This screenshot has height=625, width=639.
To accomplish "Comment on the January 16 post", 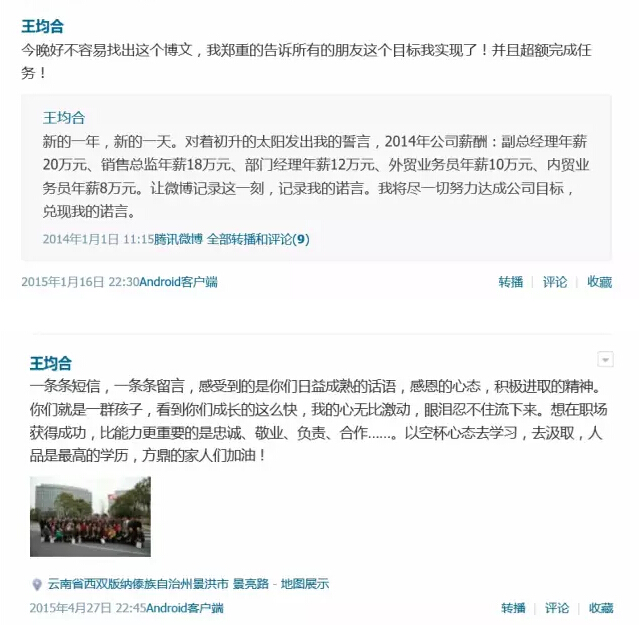I will pyautogui.click(x=555, y=282).
